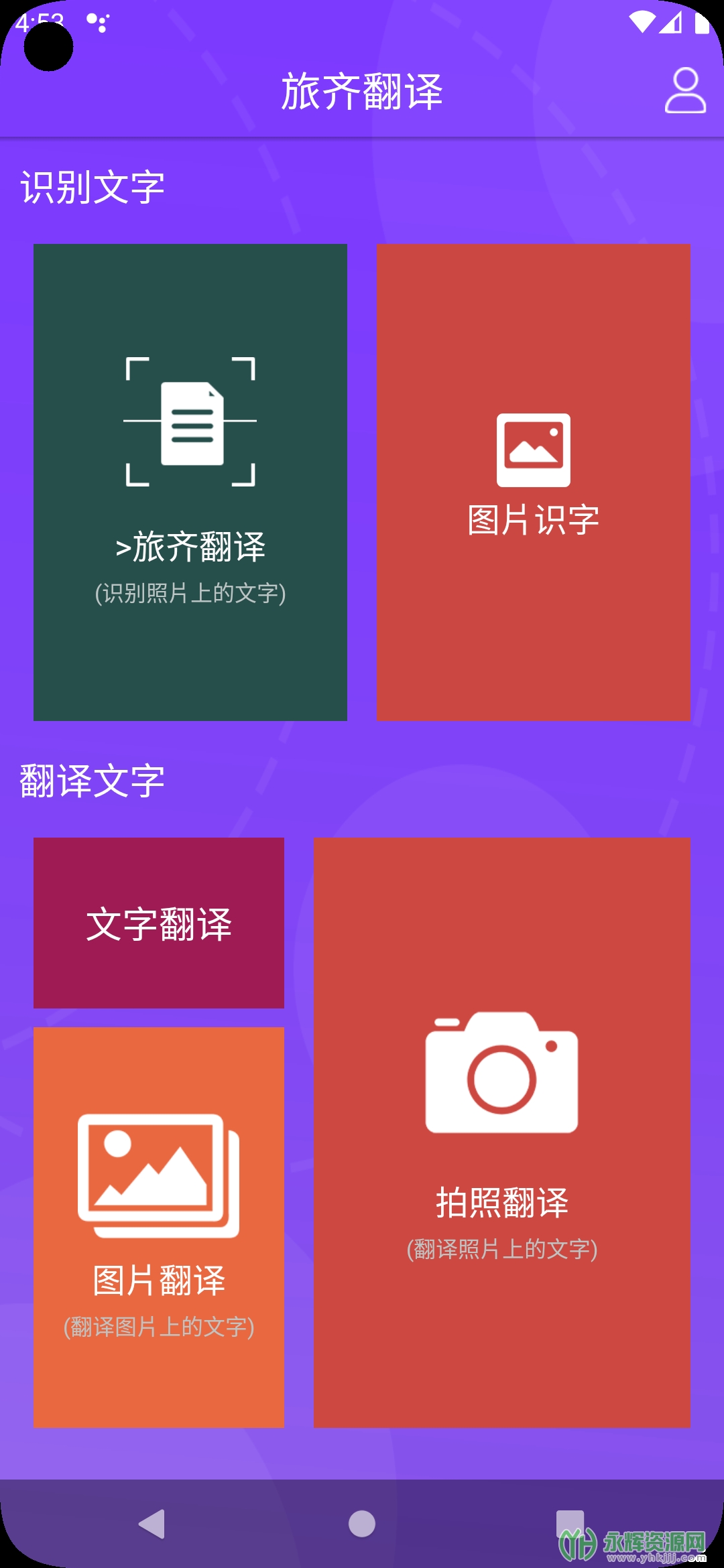Launch 拍照翻译 camera translation
The width and height of the screenshot is (724, 1568).
[x=502, y=1132]
